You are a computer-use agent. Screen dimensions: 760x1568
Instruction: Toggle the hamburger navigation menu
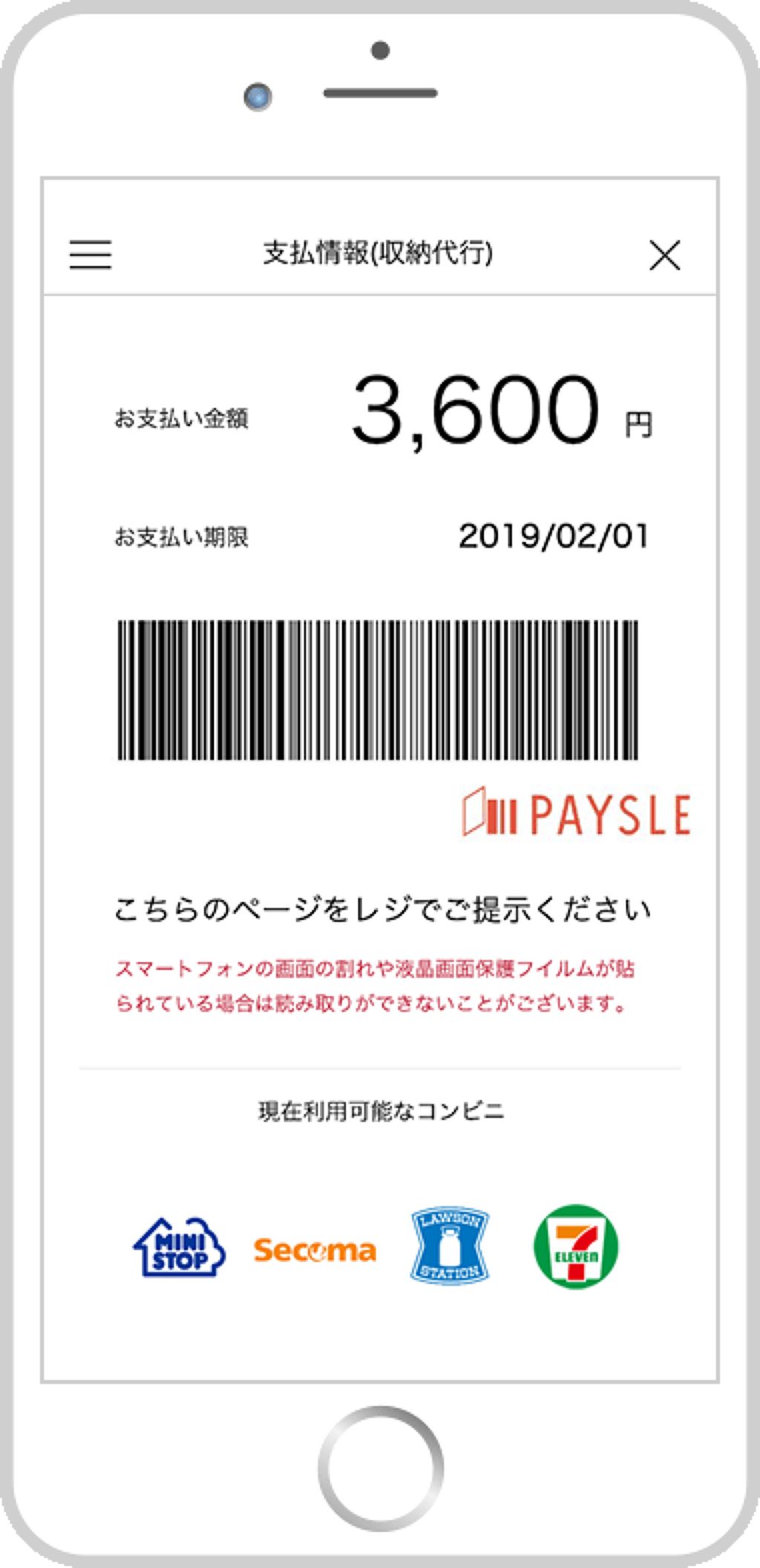(90, 255)
